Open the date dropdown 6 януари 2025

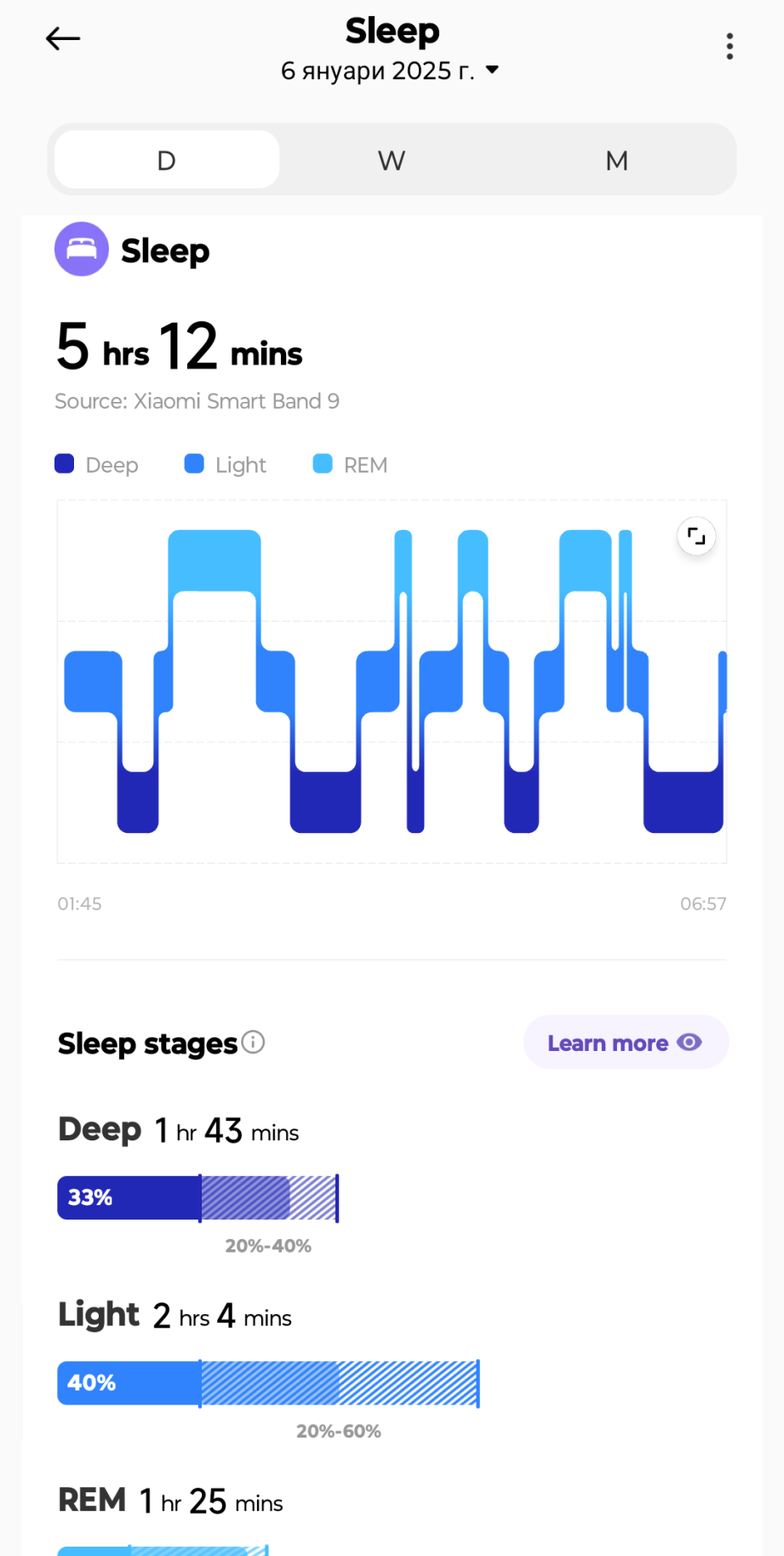[x=390, y=71]
